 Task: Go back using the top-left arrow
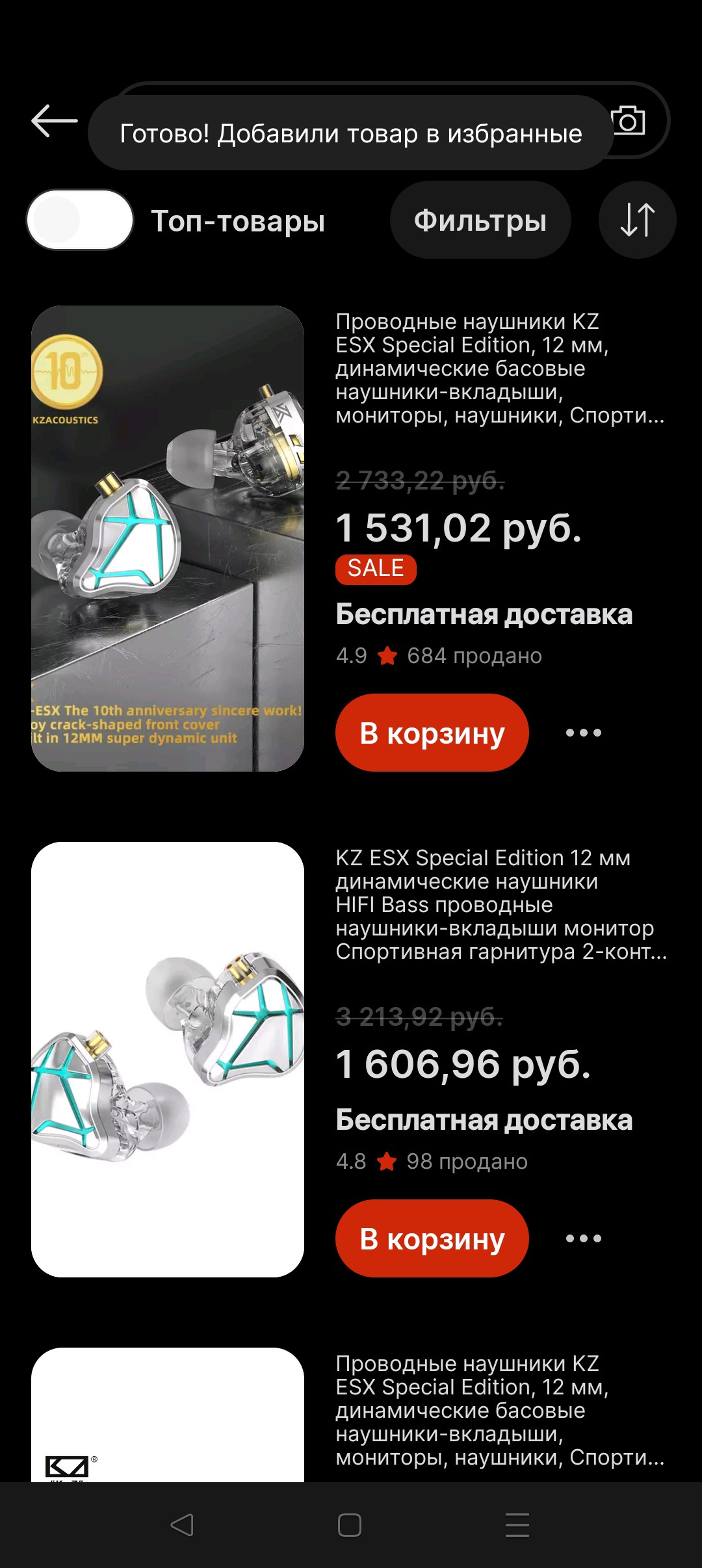coord(55,121)
